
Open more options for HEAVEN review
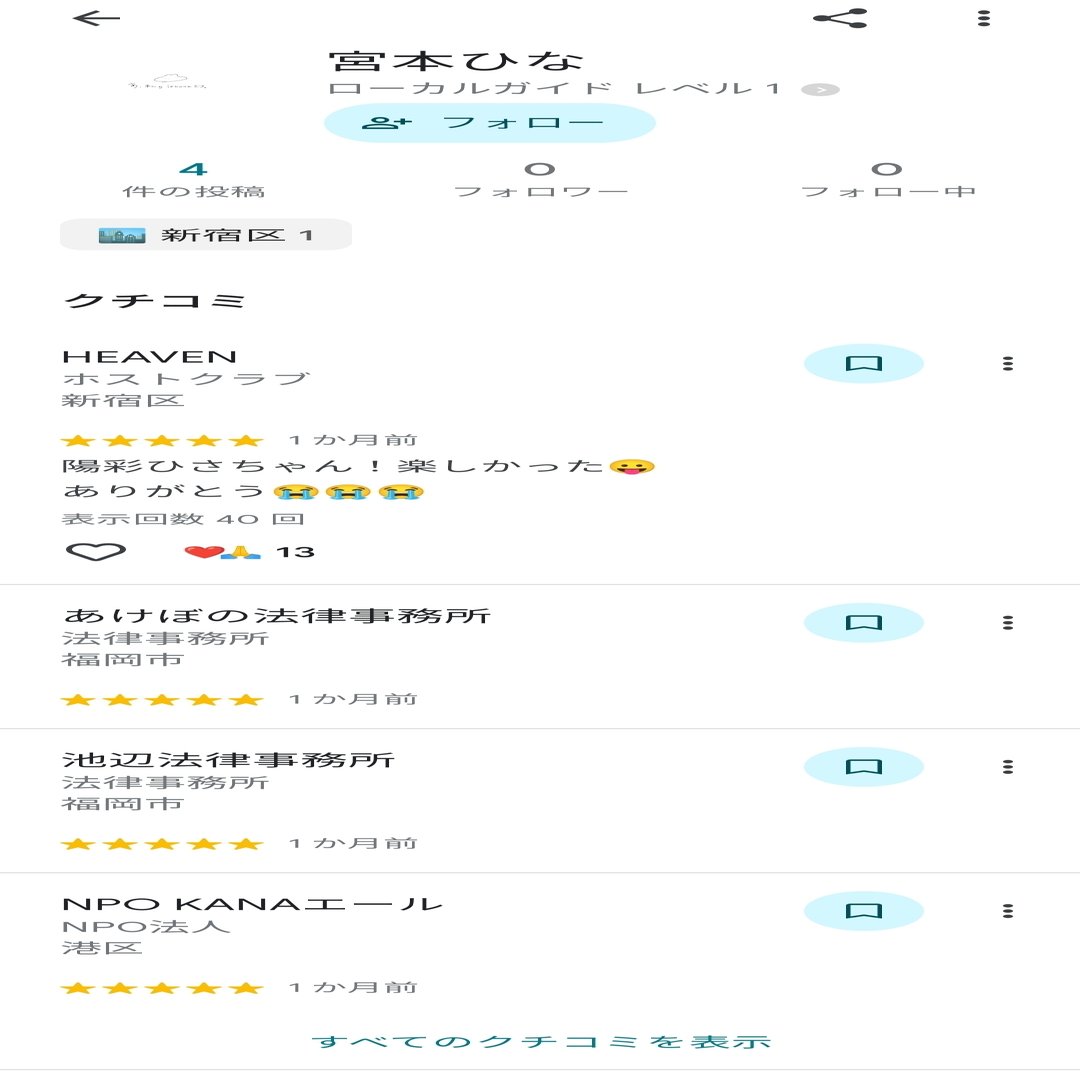1007,363
